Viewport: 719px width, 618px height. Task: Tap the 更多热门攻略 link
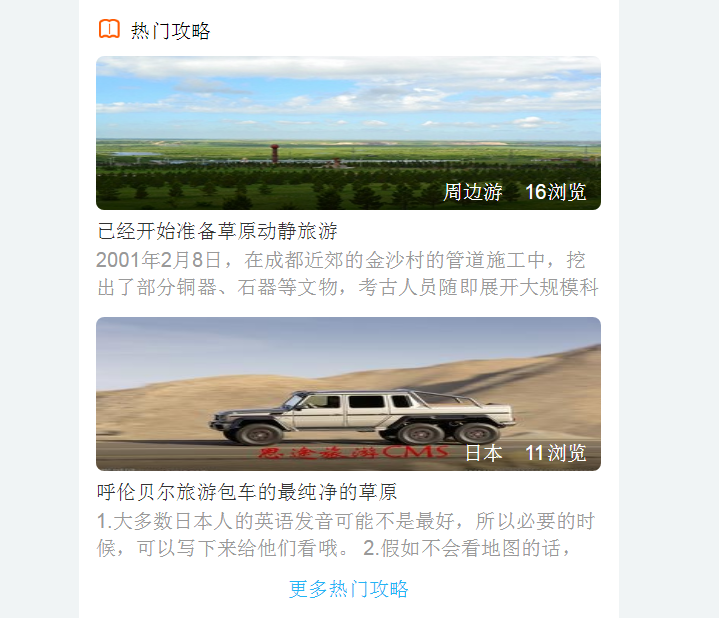[x=348, y=589]
